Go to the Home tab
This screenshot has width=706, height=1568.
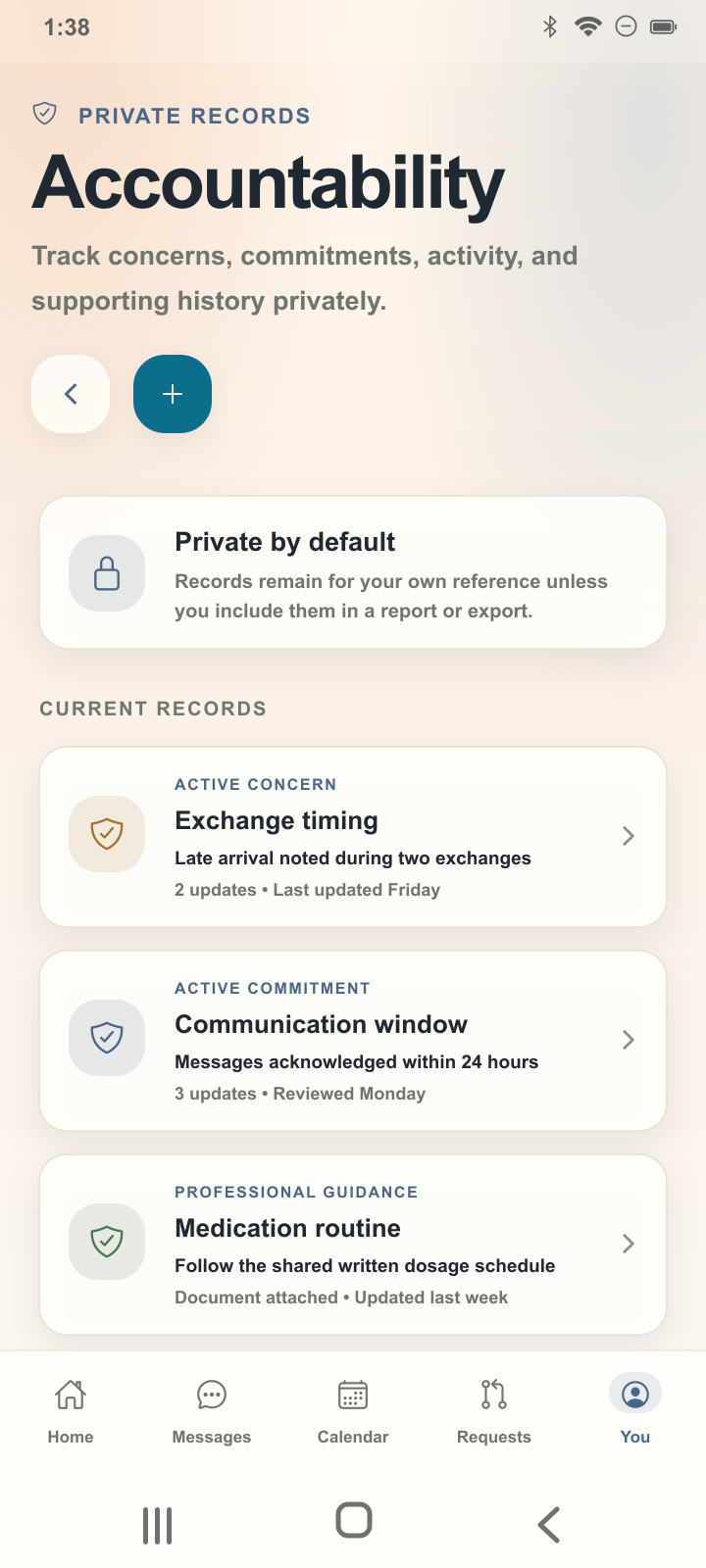(71, 1411)
